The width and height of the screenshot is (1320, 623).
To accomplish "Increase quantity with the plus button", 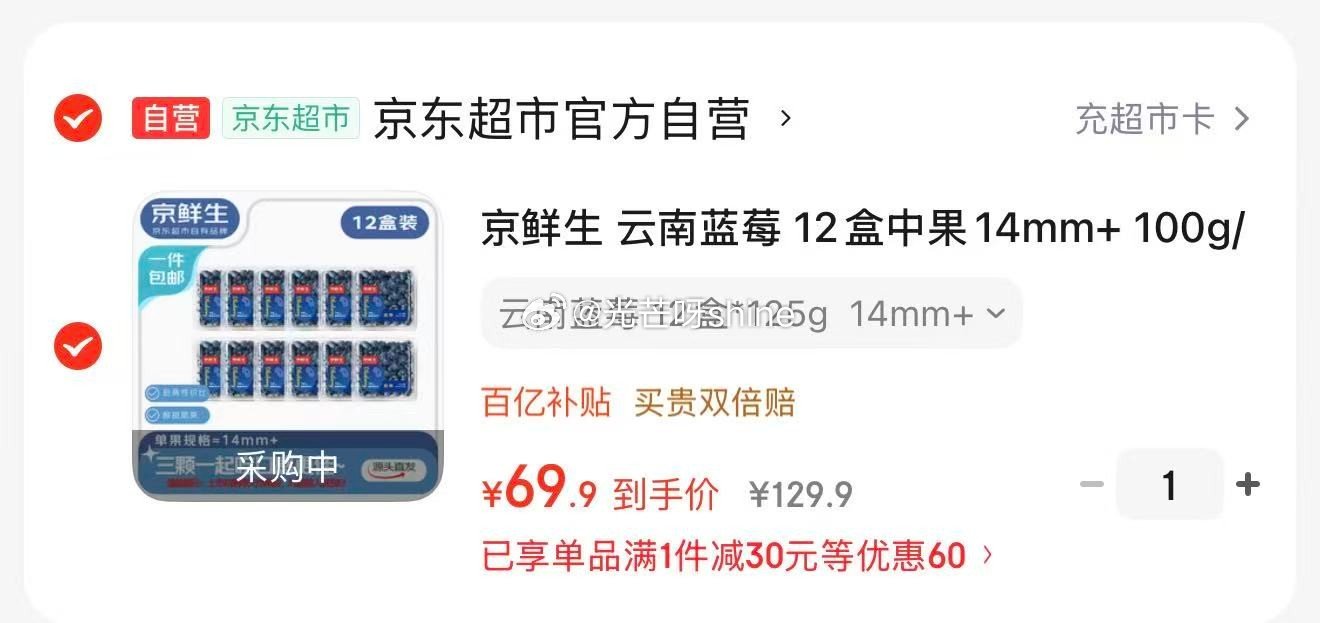I will tap(1247, 485).
